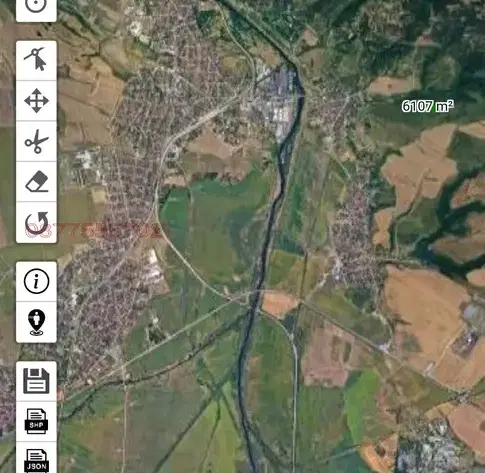The width and height of the screenshot is (485, 473).
Task: Open the info tool
Action: point(36,282)
